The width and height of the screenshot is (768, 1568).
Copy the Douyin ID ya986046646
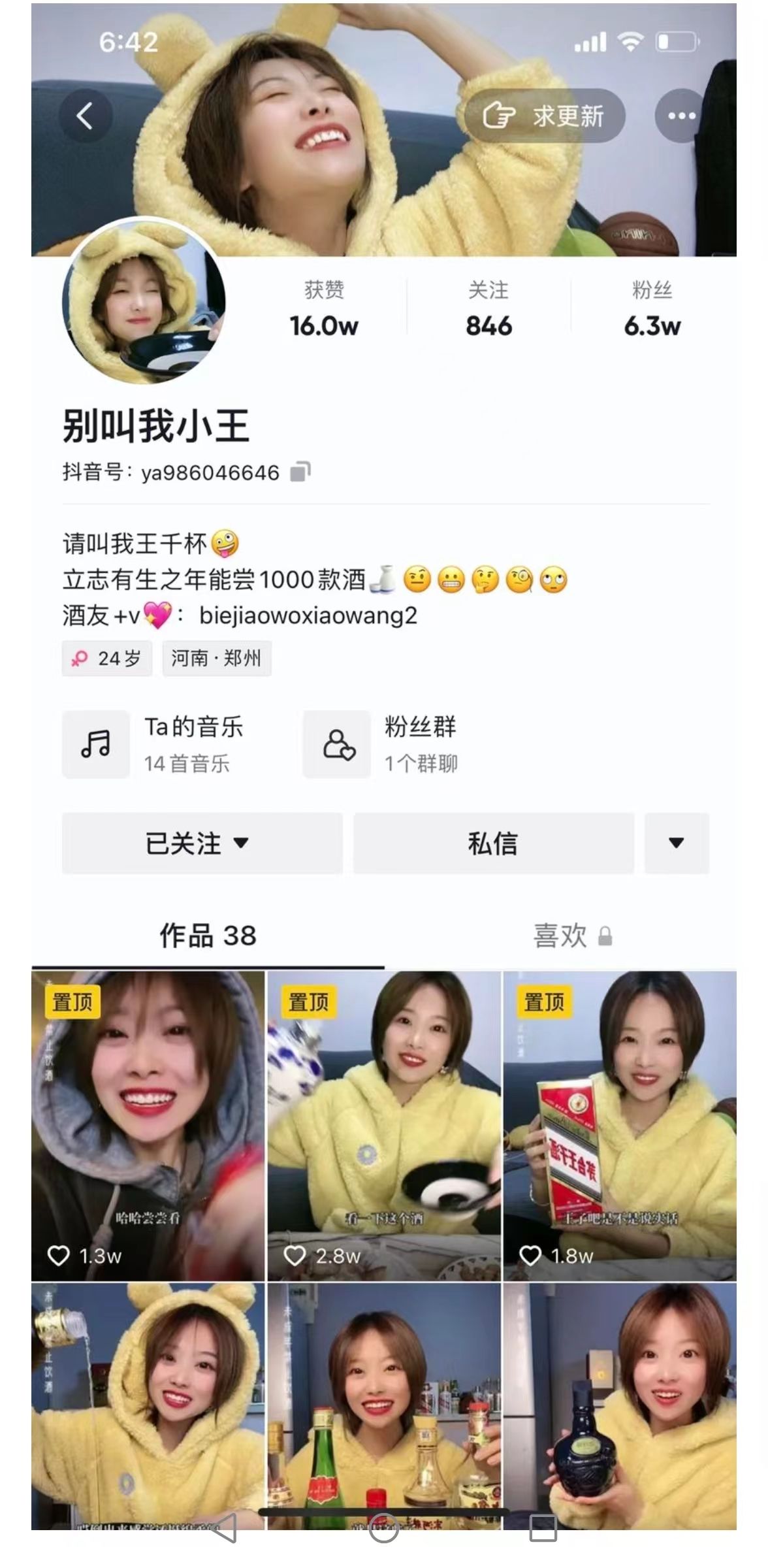(300, 472)
